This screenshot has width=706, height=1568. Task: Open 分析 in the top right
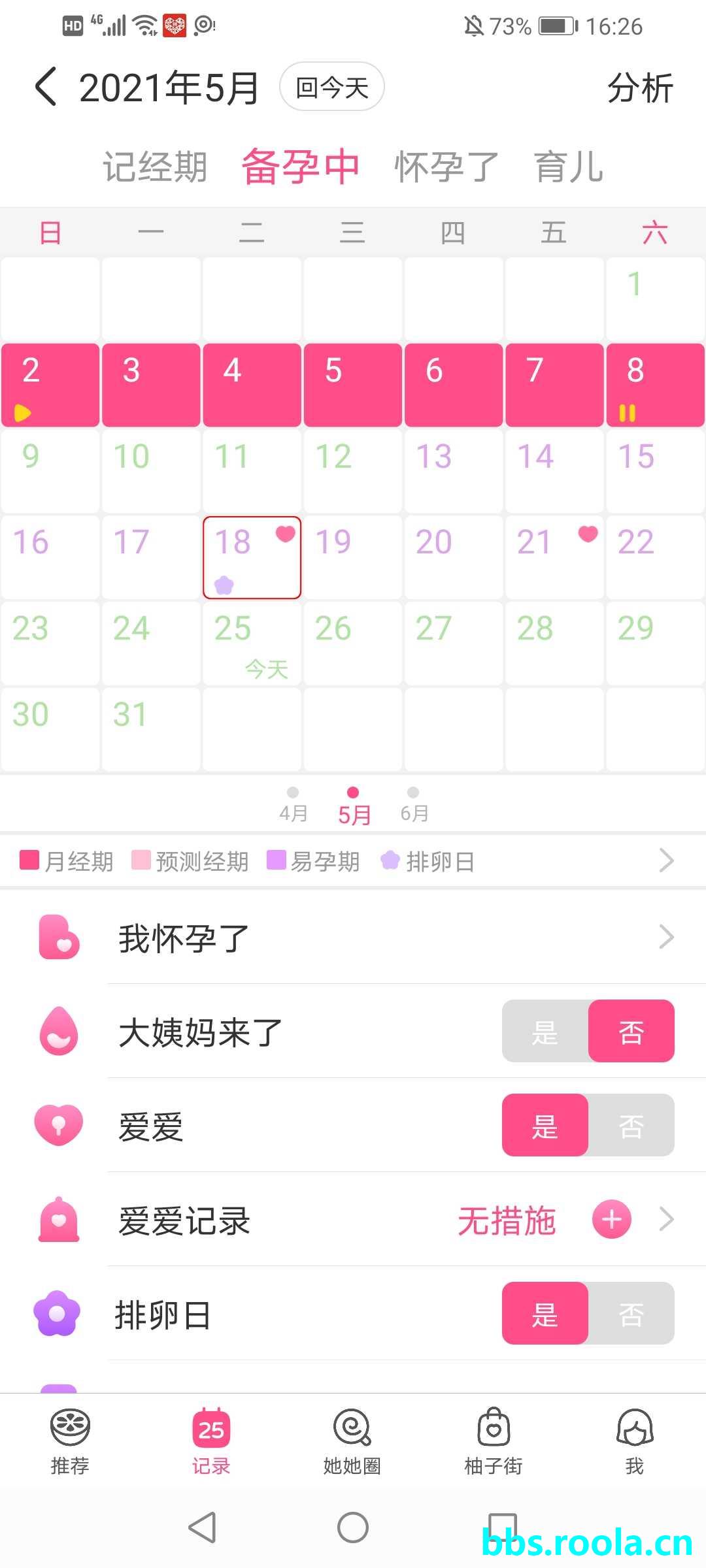[x=639, y=88]
